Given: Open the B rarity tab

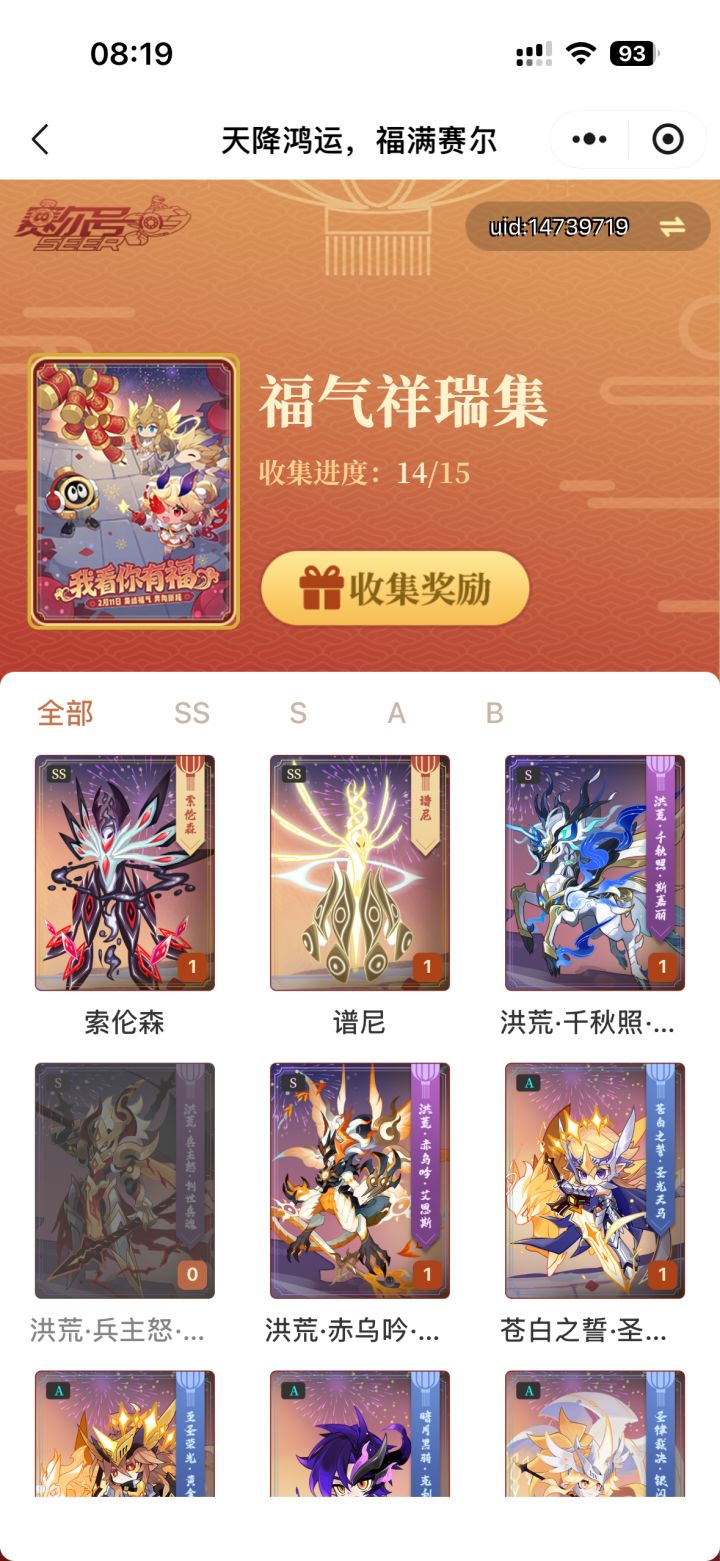Looking at the screenshot, I should 492,713.
